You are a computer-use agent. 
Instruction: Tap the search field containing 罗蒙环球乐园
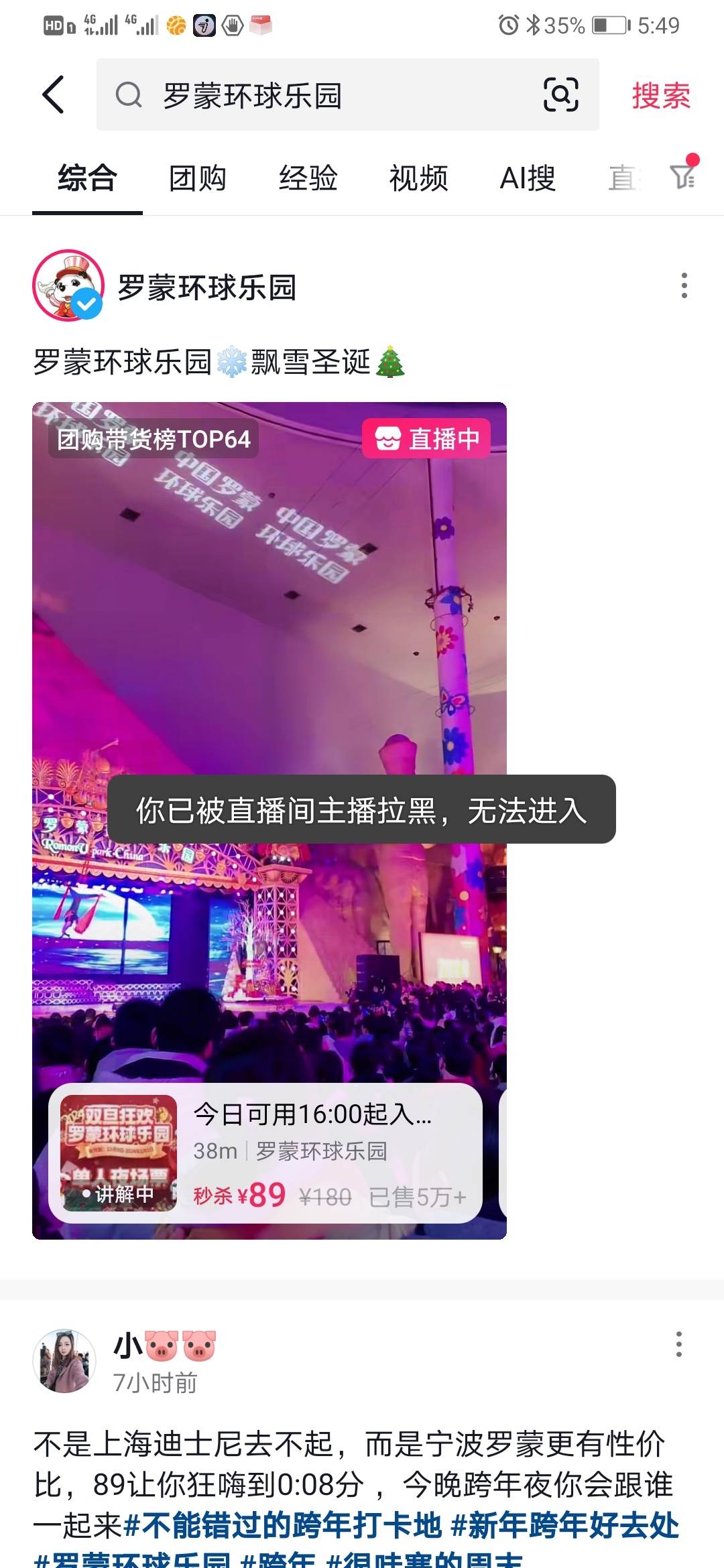322,95
